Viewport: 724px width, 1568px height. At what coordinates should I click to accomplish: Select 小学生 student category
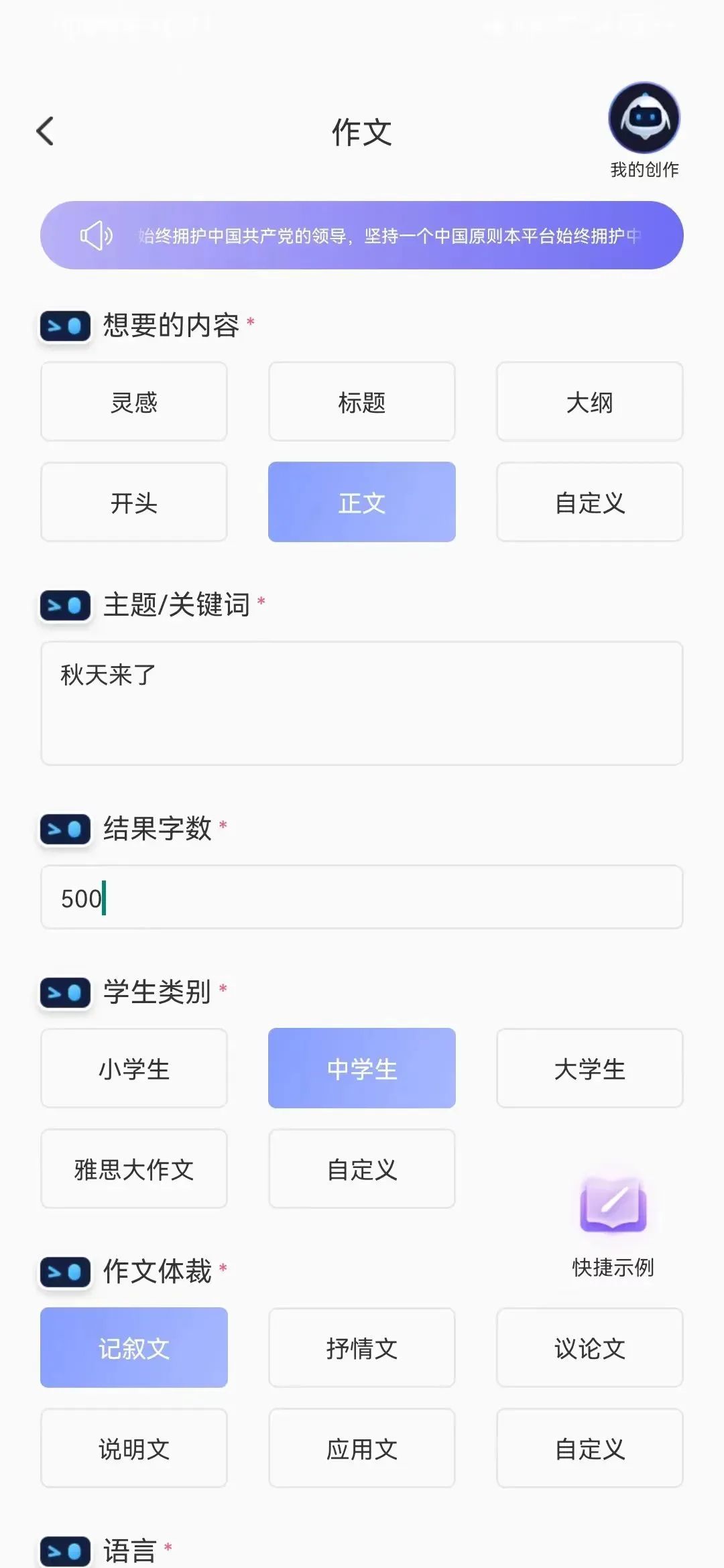134,1068
